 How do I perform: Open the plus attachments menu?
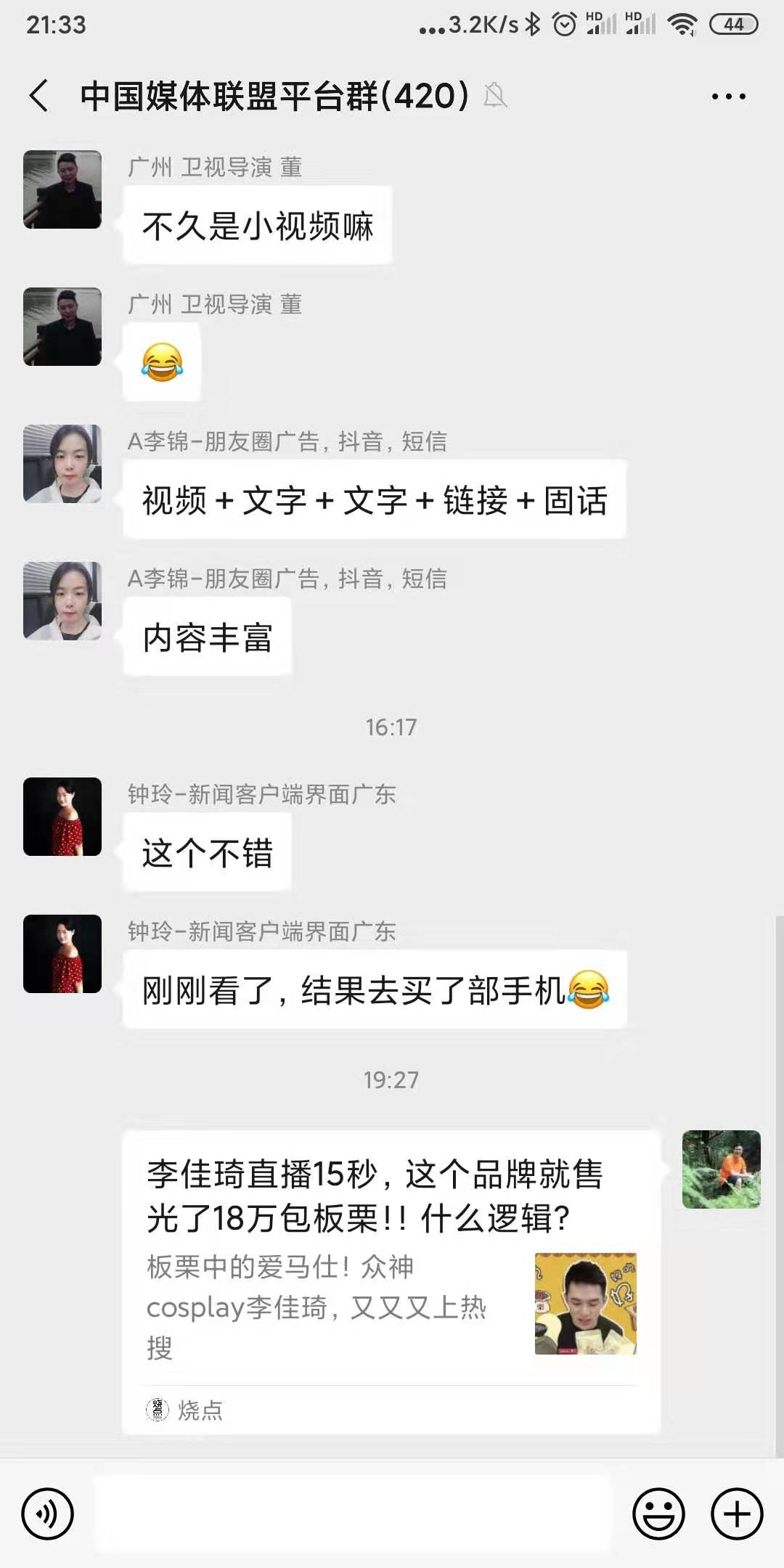tap(737, 1514)
